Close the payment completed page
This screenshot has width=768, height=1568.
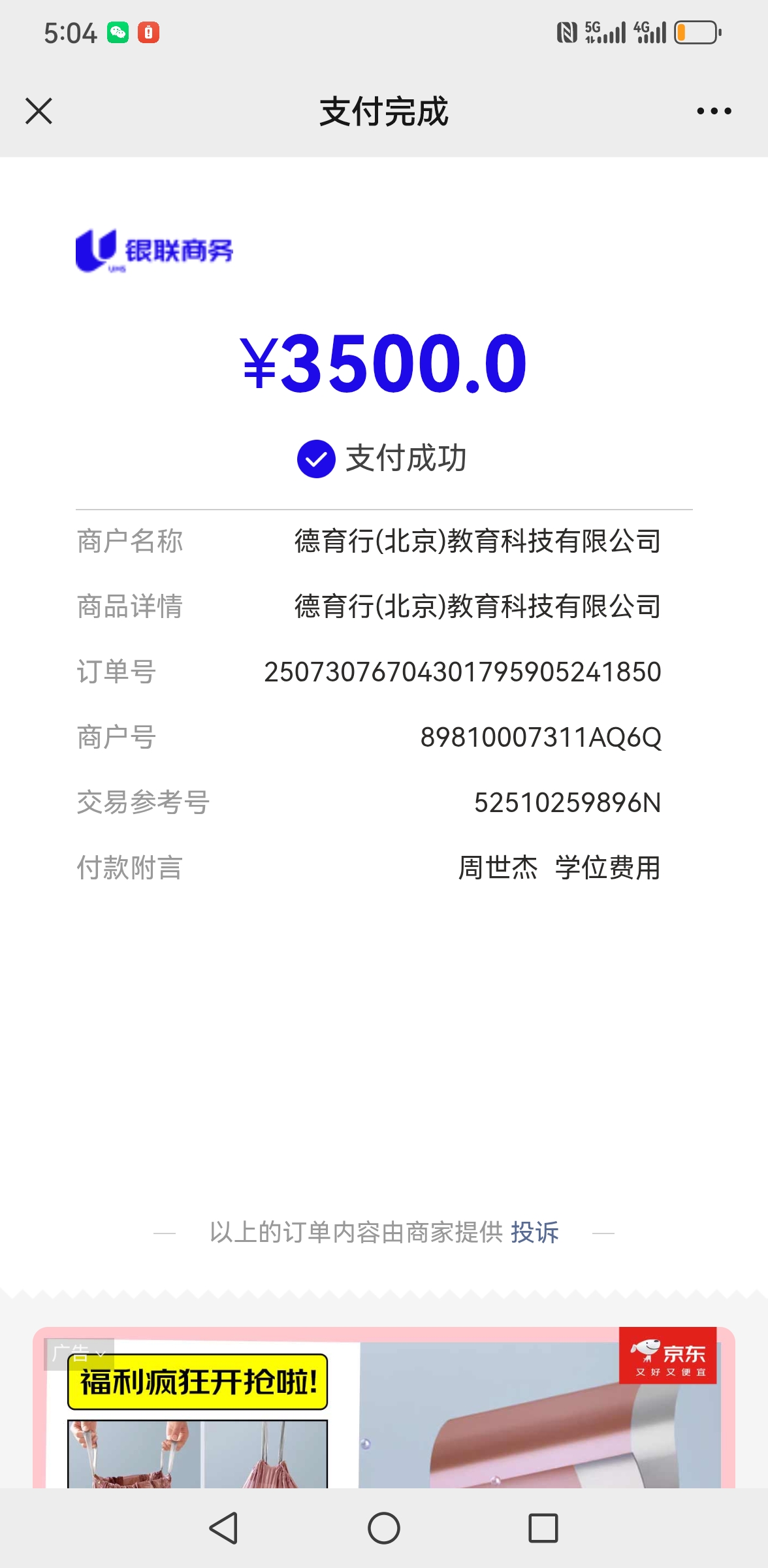39,111
